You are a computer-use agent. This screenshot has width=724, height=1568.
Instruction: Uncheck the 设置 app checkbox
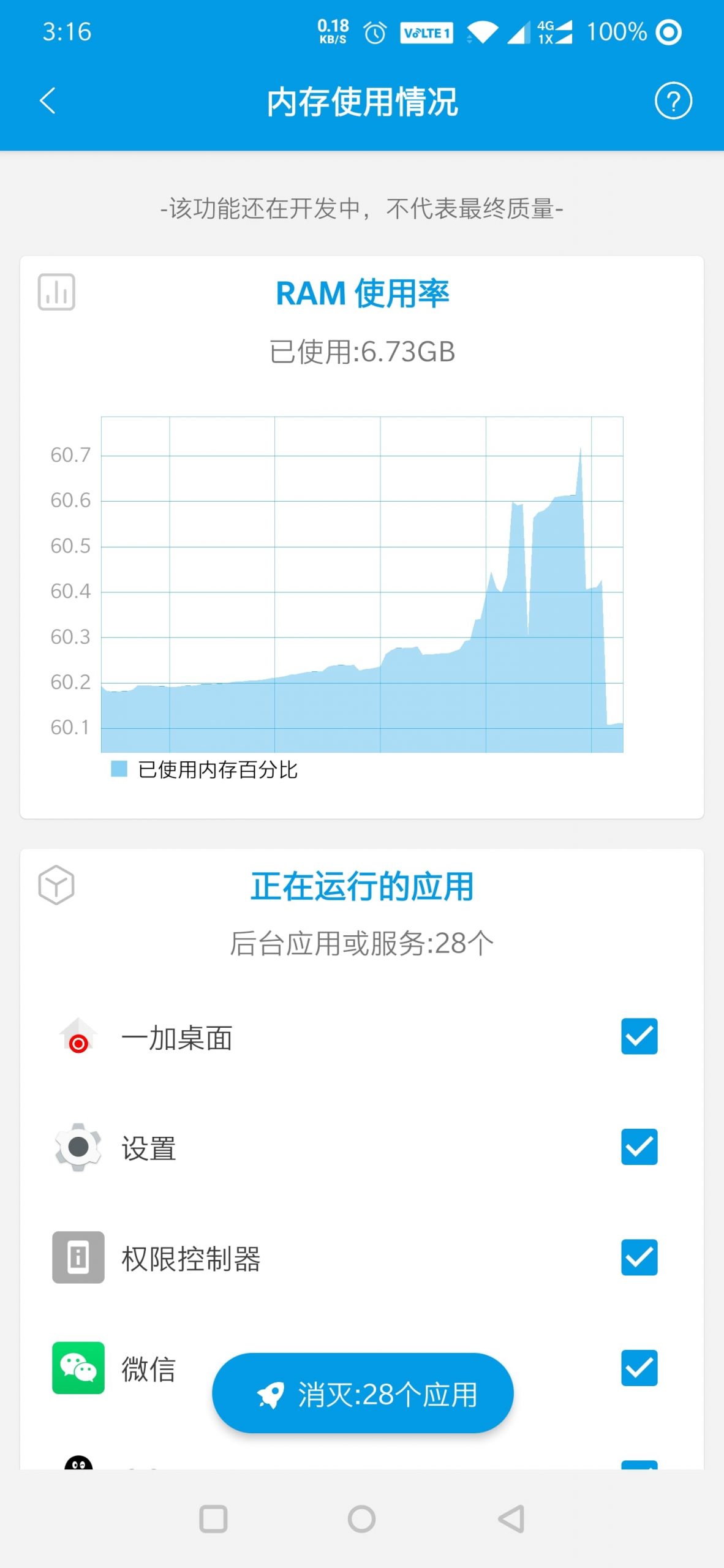point(639,1147)
